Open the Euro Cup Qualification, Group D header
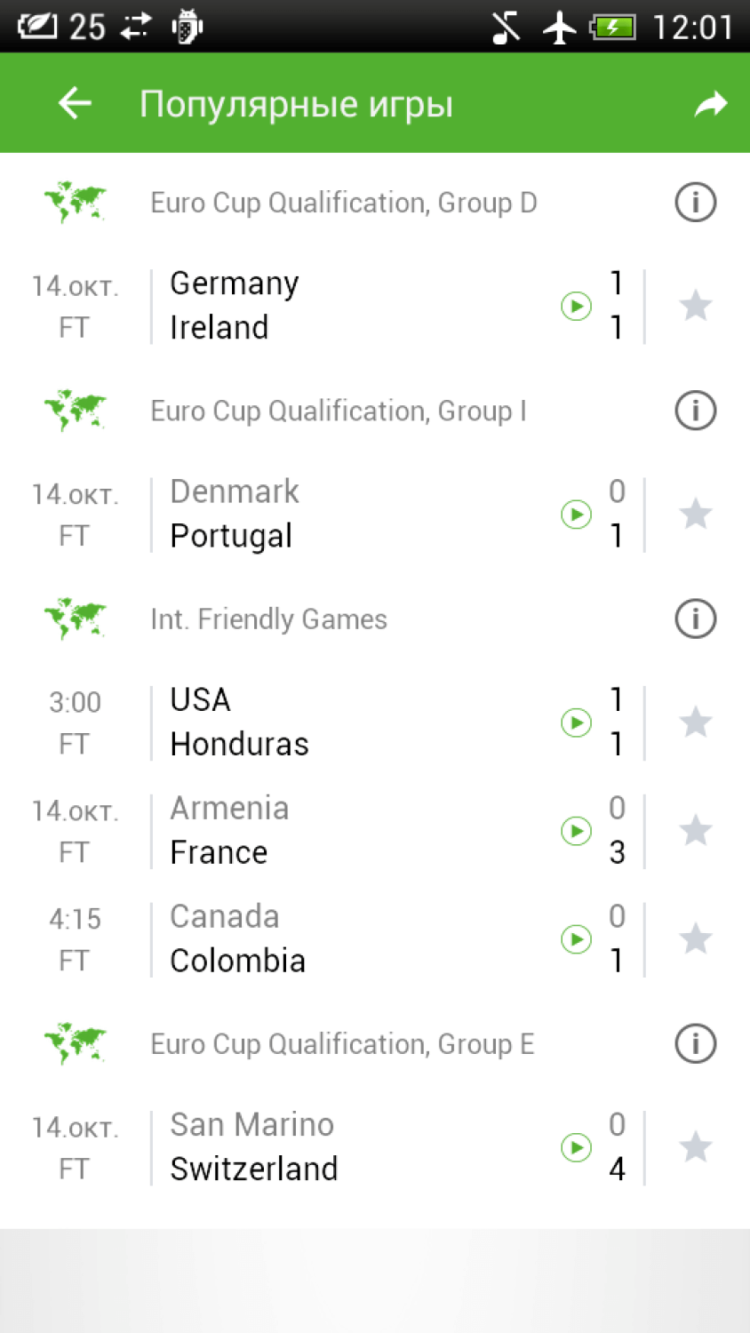Screen dimensions: 750x1333 (x=343, y=202)
